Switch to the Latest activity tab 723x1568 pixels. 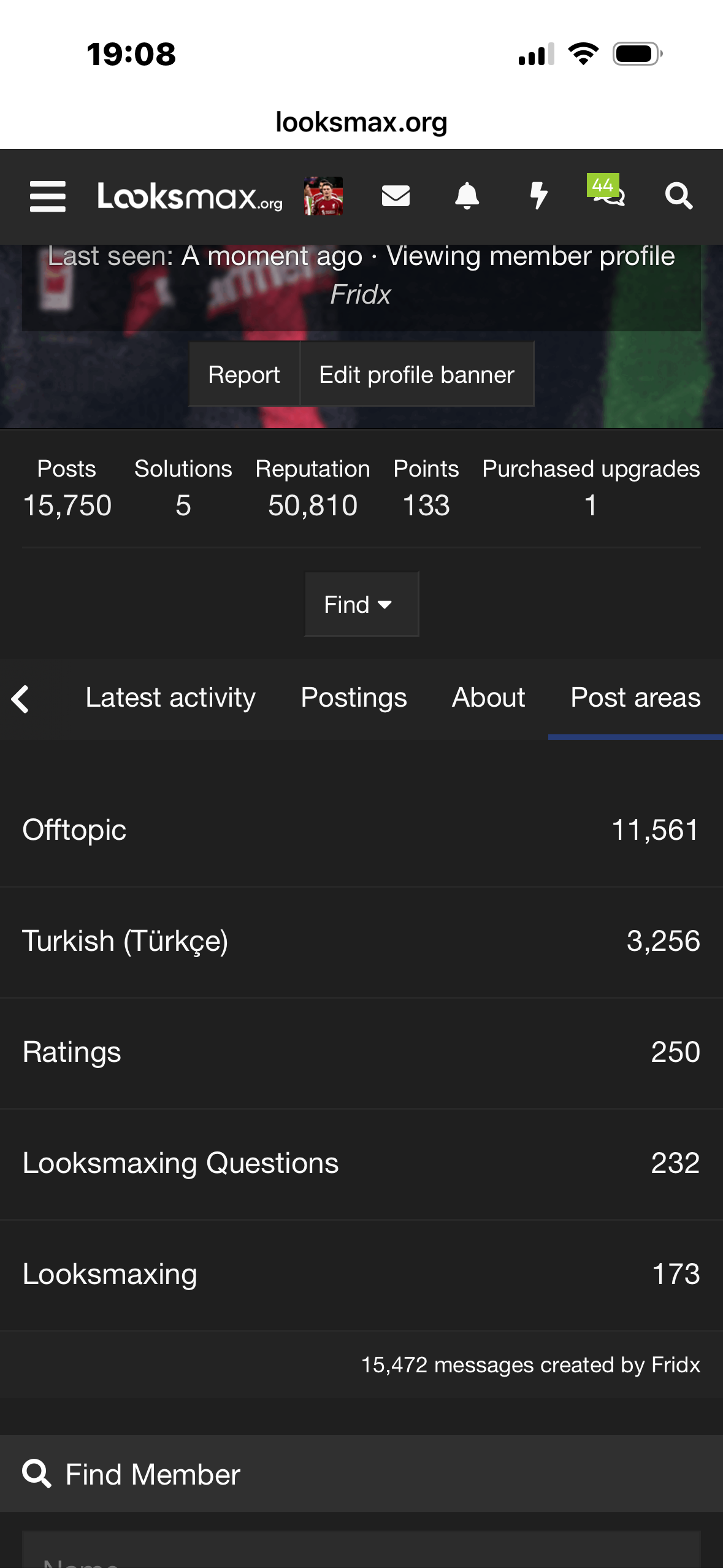170,698
